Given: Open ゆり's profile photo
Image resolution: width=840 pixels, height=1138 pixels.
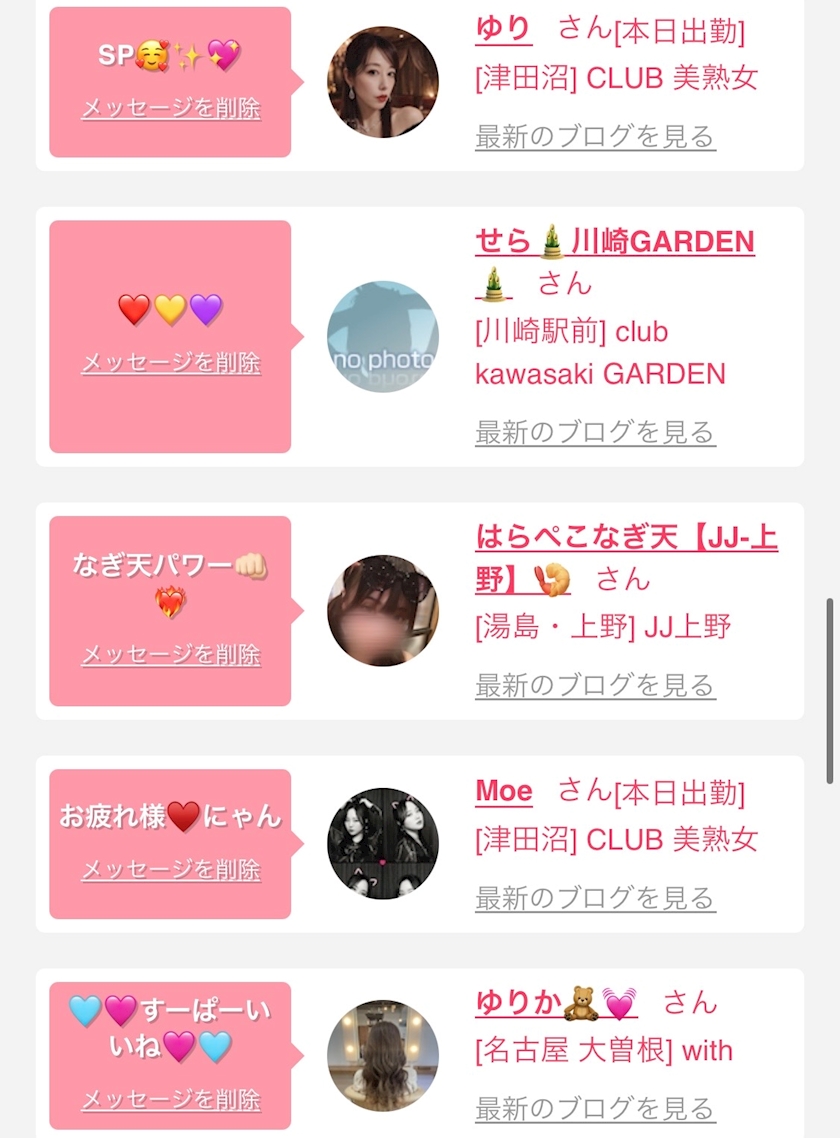Looking at the screenshot, I should [x=383, y=82].
